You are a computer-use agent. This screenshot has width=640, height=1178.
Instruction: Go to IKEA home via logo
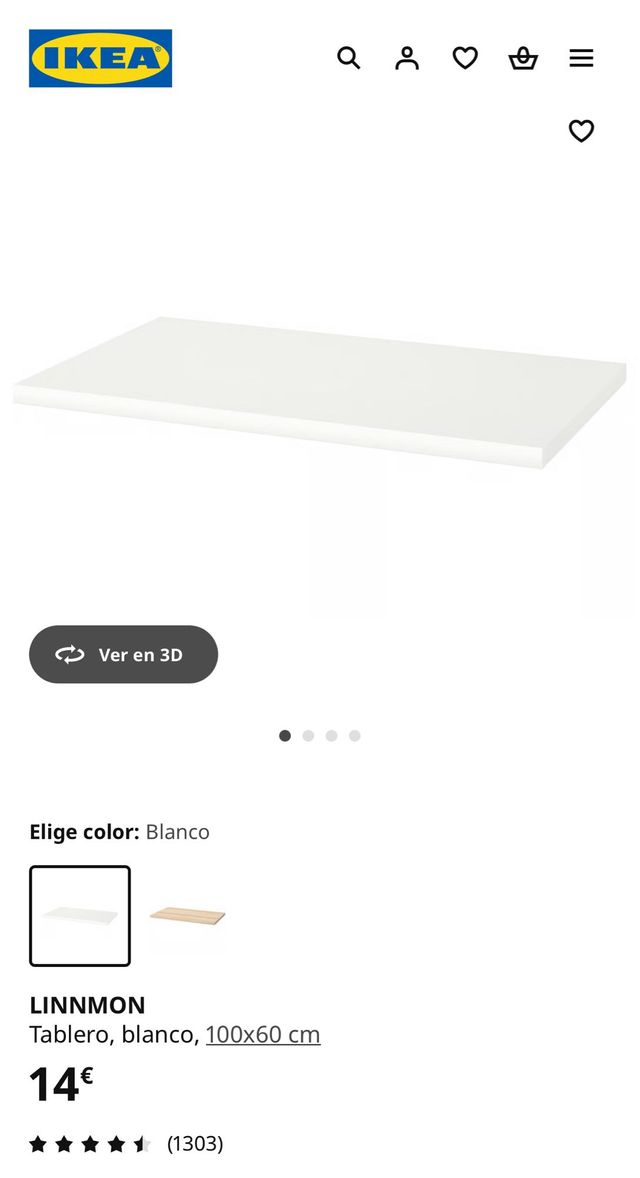click(100, 58)
